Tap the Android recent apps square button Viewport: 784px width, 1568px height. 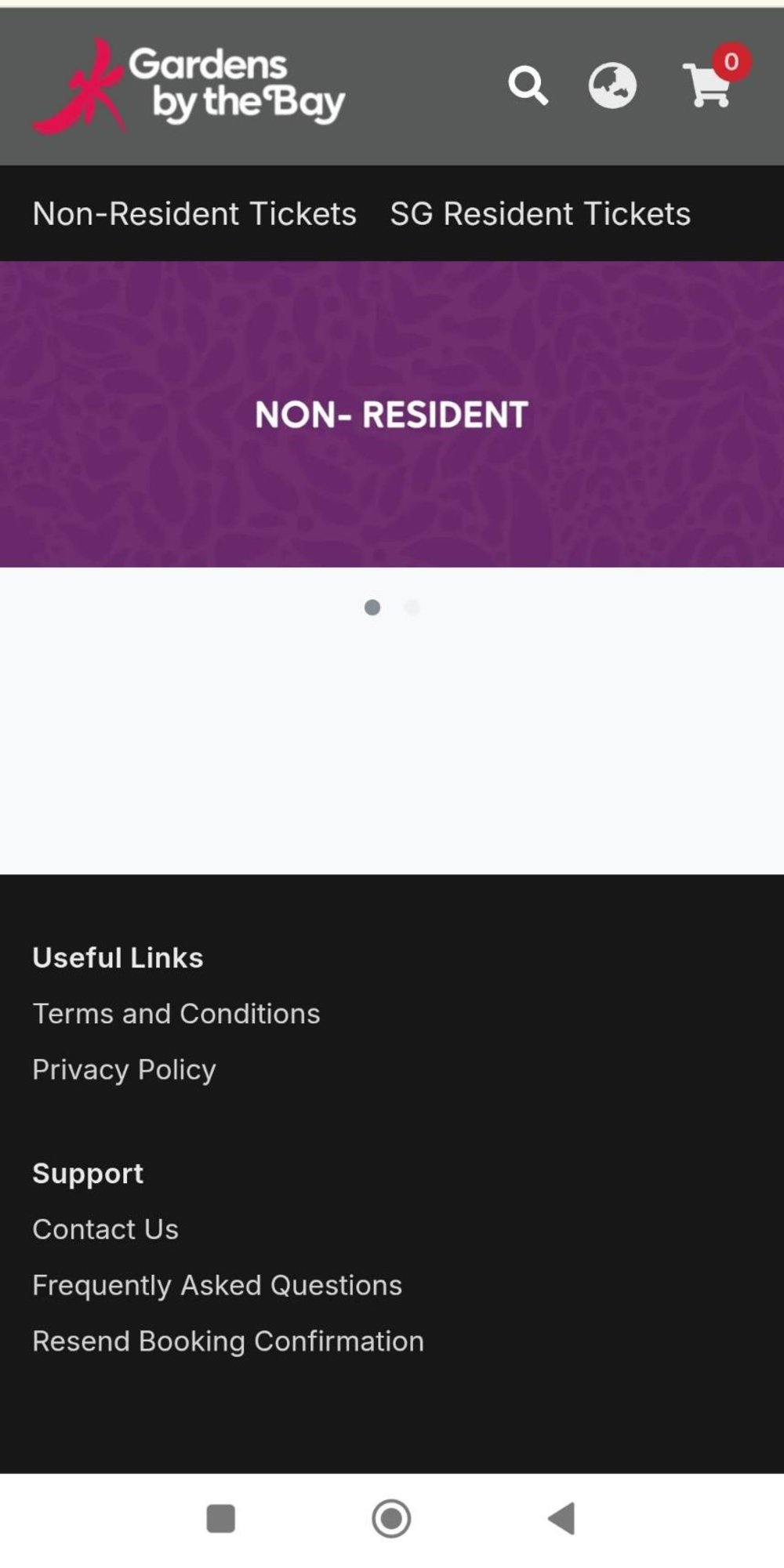pos(222,1520)
